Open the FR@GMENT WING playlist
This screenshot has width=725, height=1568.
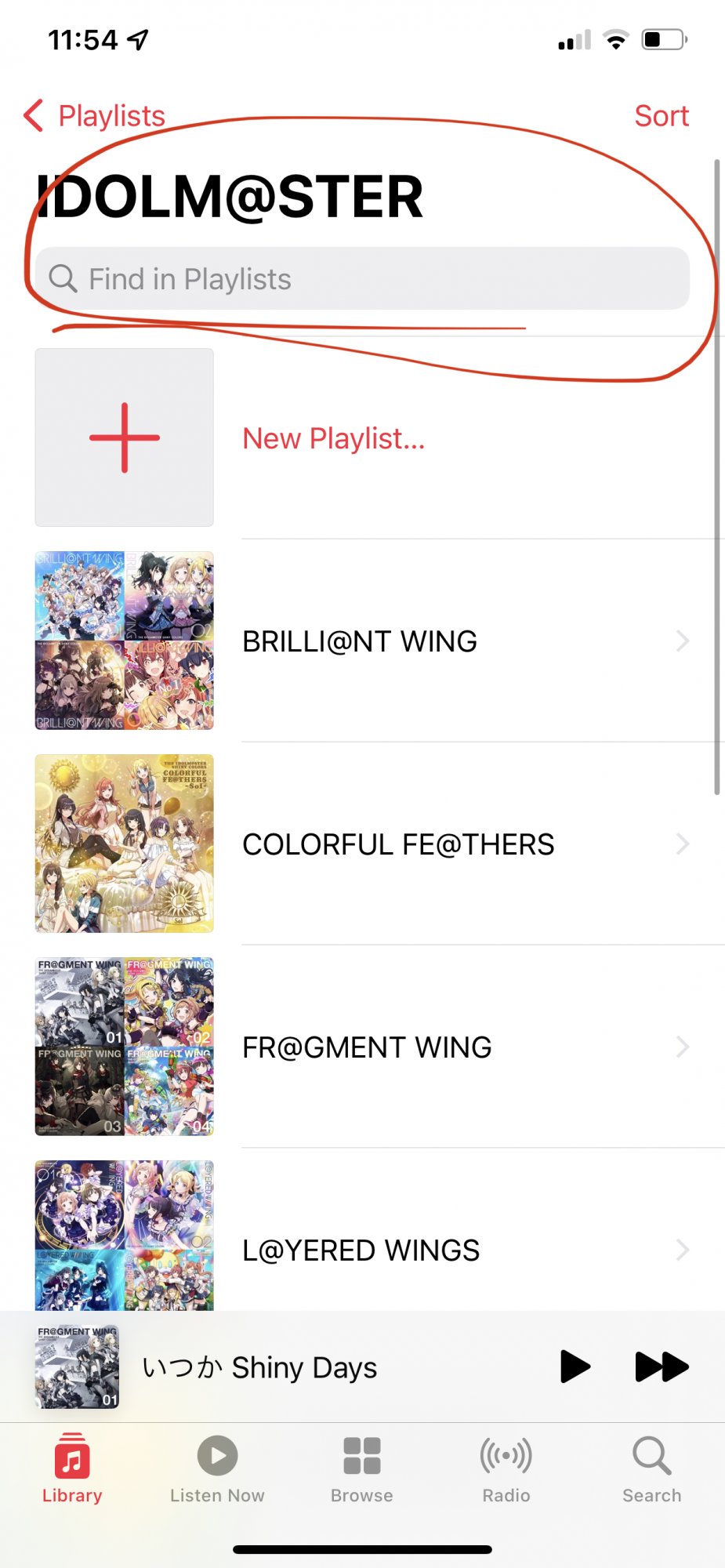[367, 1047]
